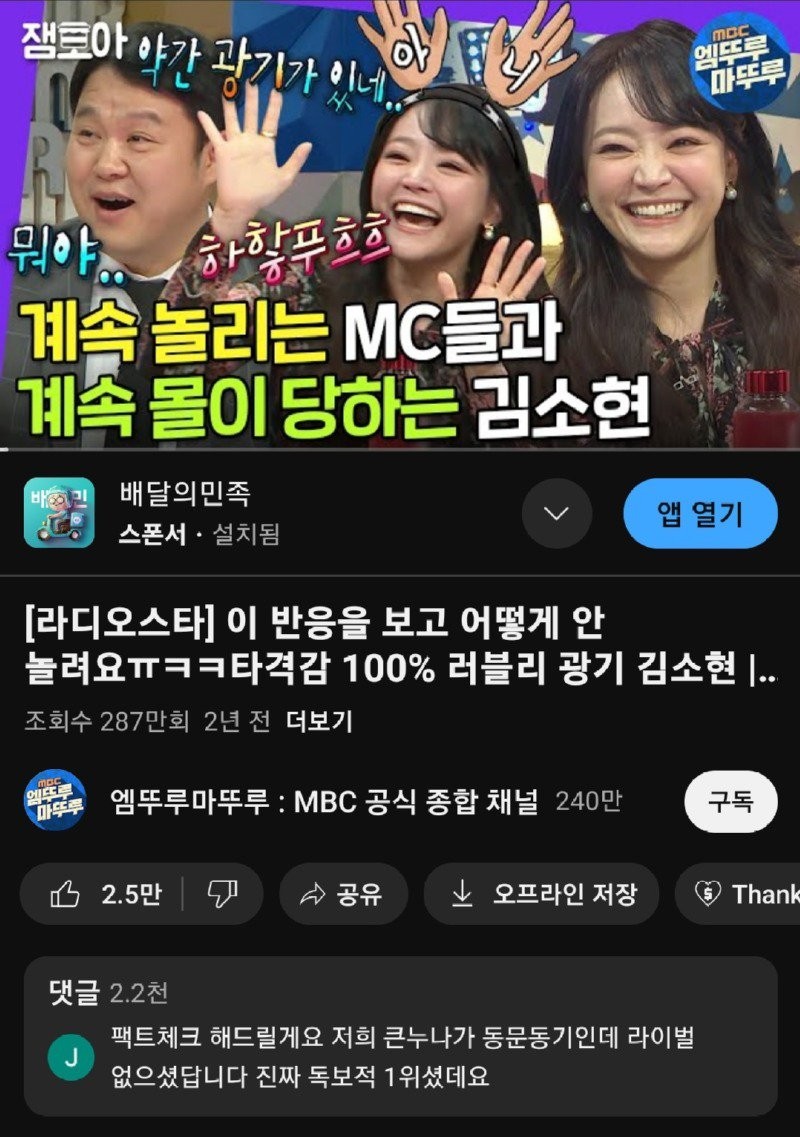This screenshot has width=800, height=1137.
Task: Share the video via 공유
Action: (x=343, y=894)
